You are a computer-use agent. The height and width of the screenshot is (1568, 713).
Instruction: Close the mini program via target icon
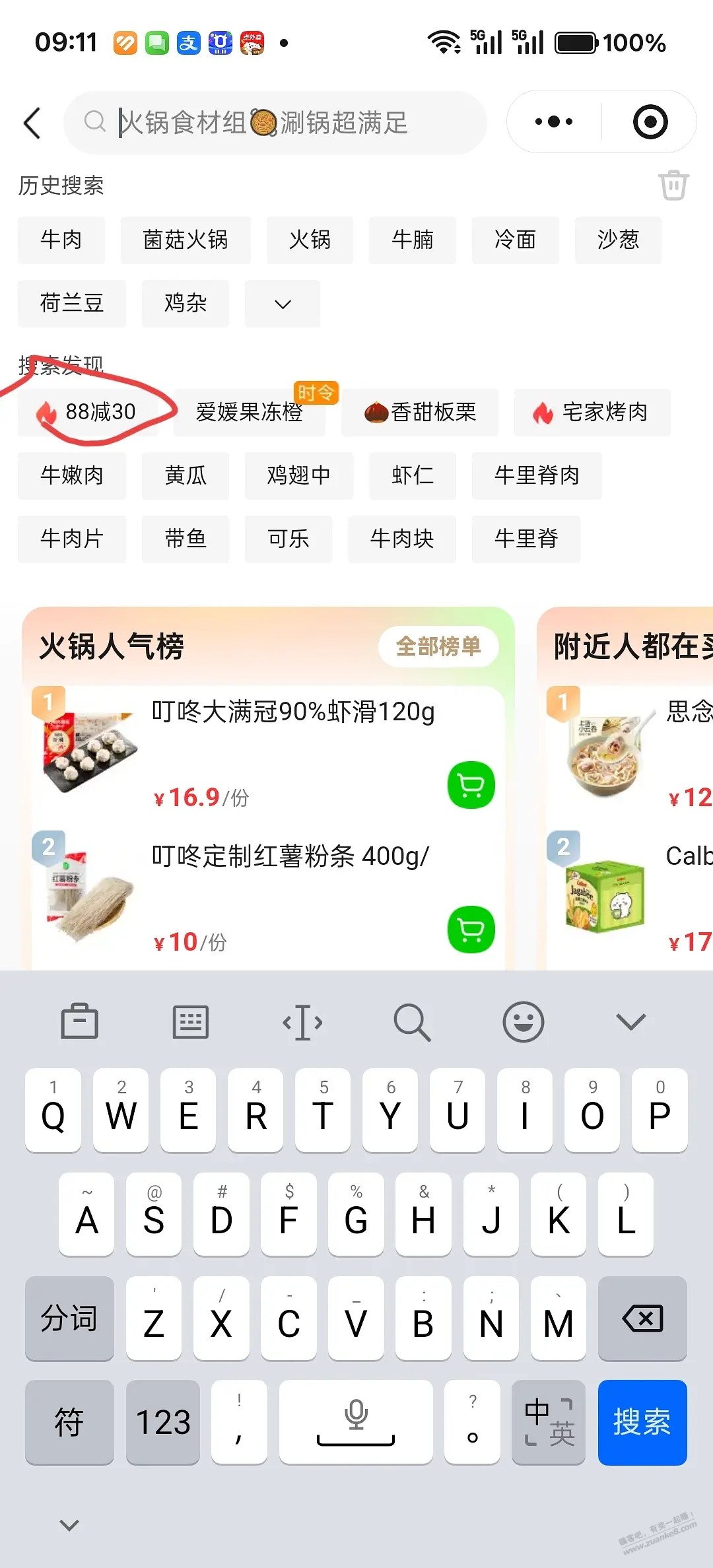[x=650, y=122]
